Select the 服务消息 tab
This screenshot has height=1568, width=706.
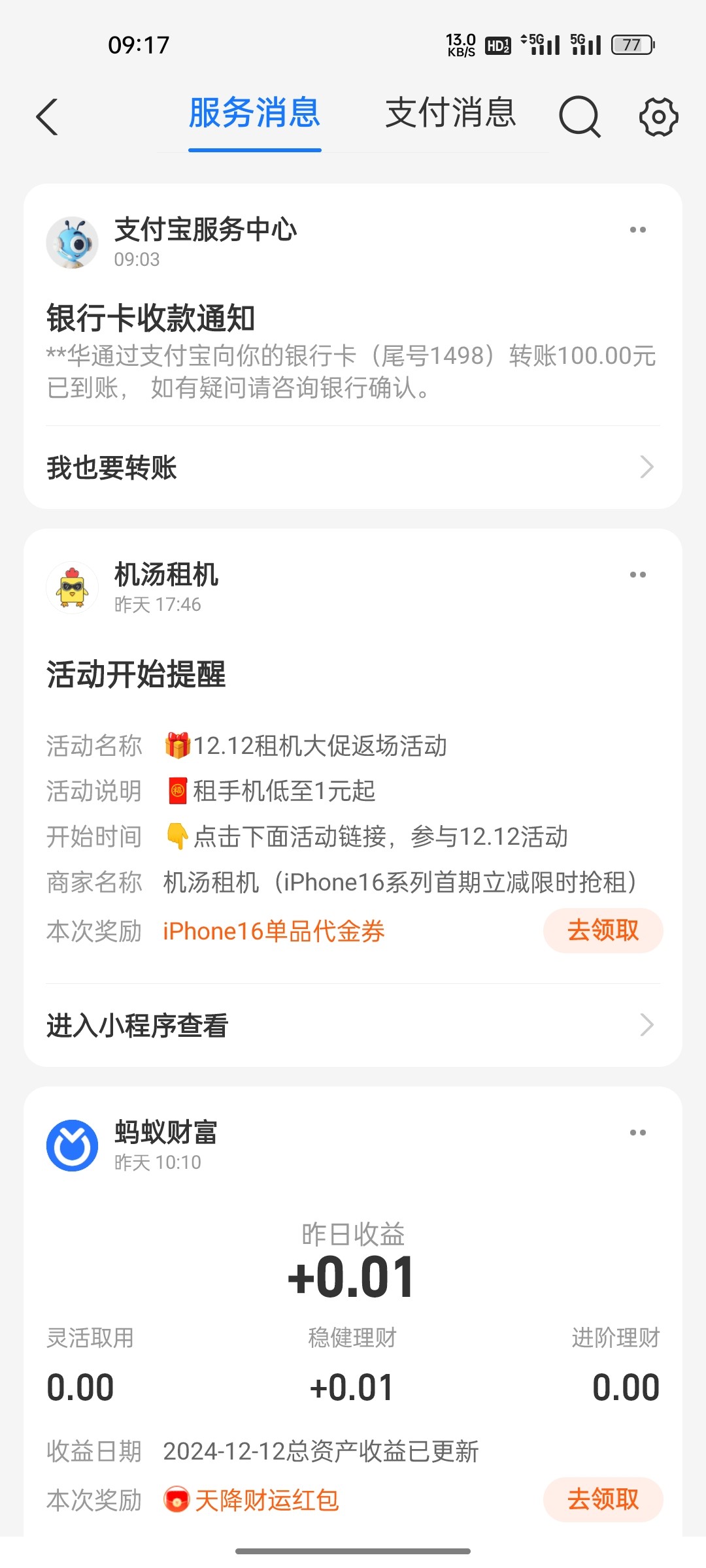tap(254, 113)
